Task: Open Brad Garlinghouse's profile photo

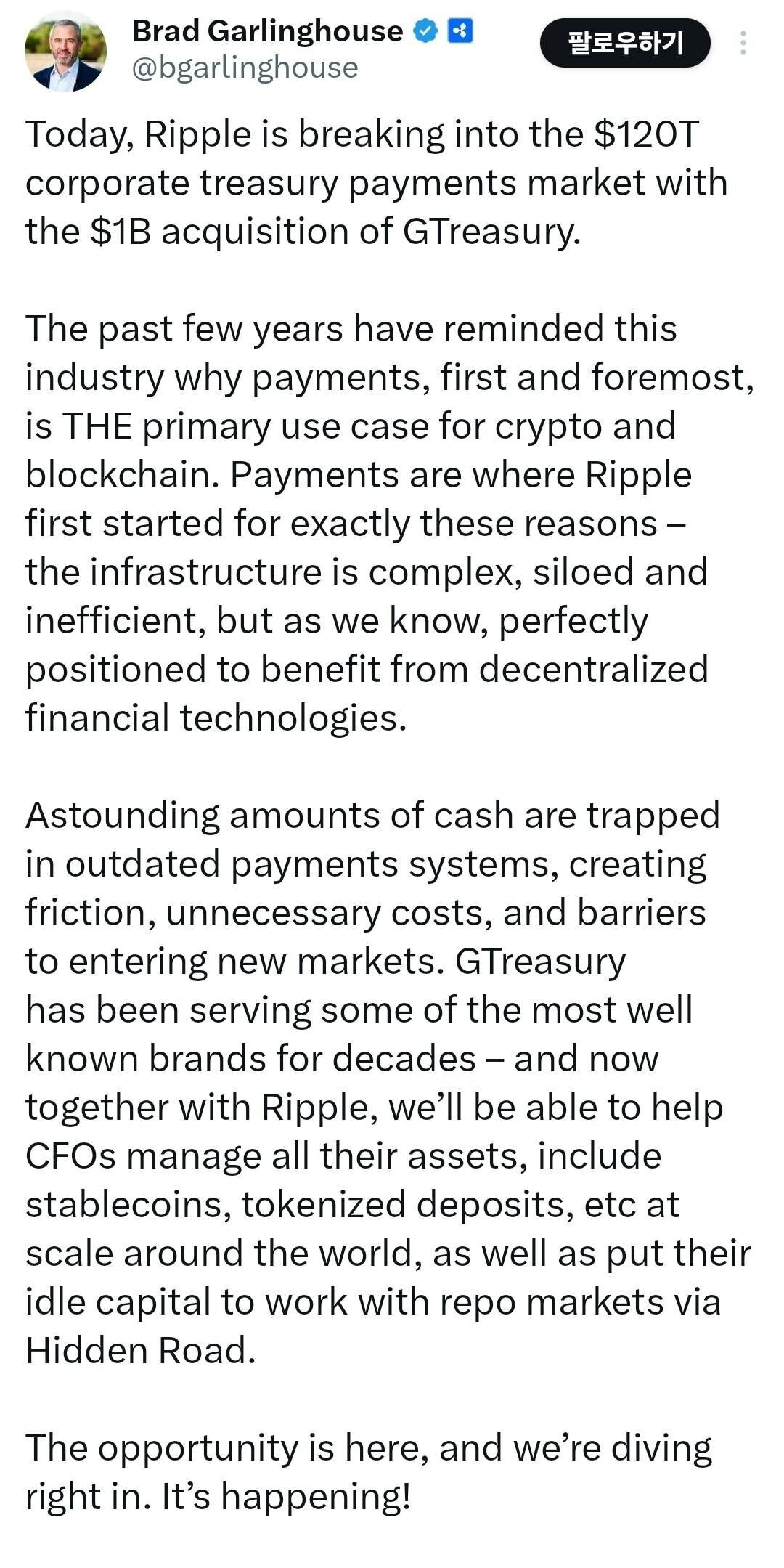Action: click(x=65, y=52)
